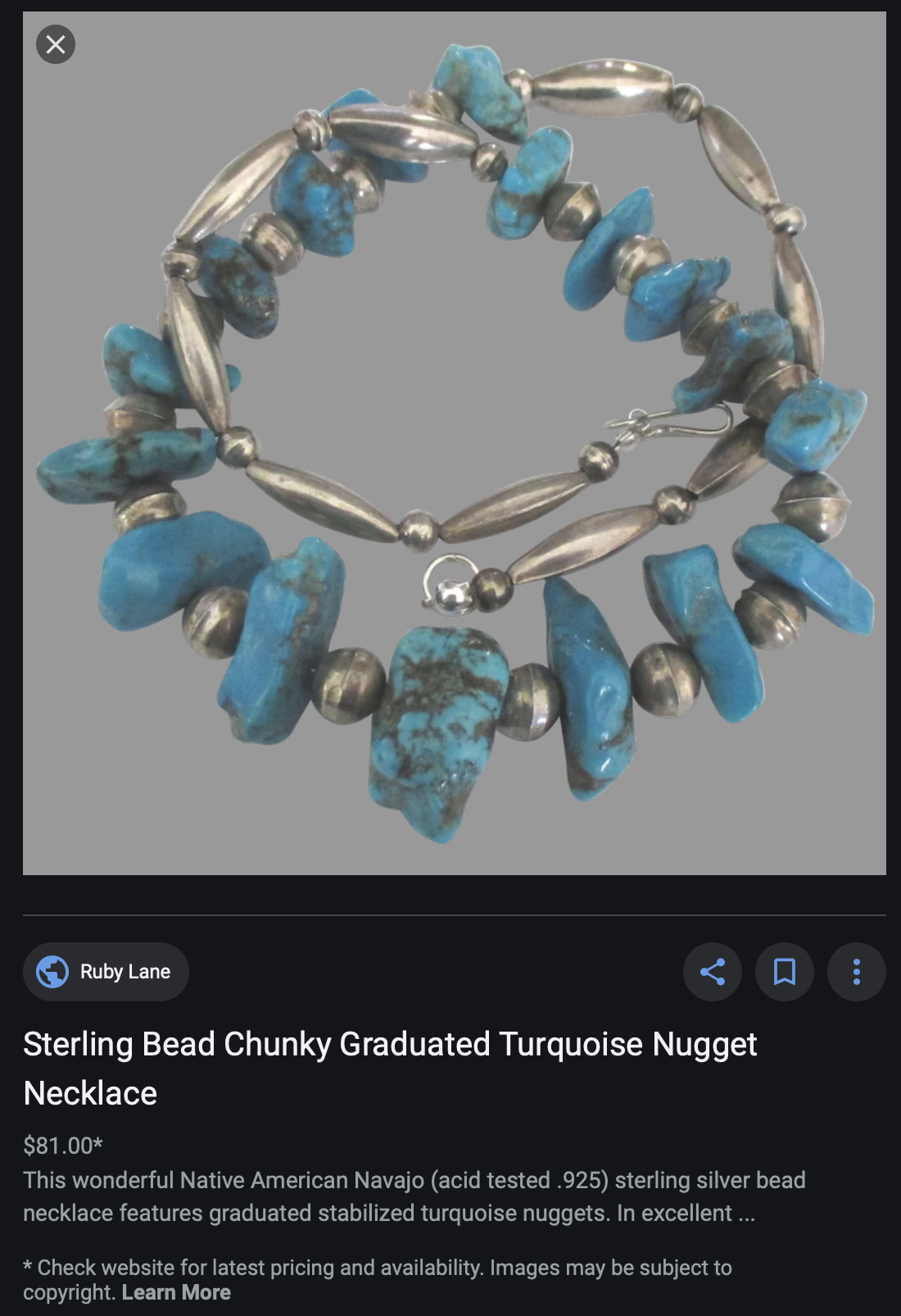Open the turquoise necklace image

455,442
